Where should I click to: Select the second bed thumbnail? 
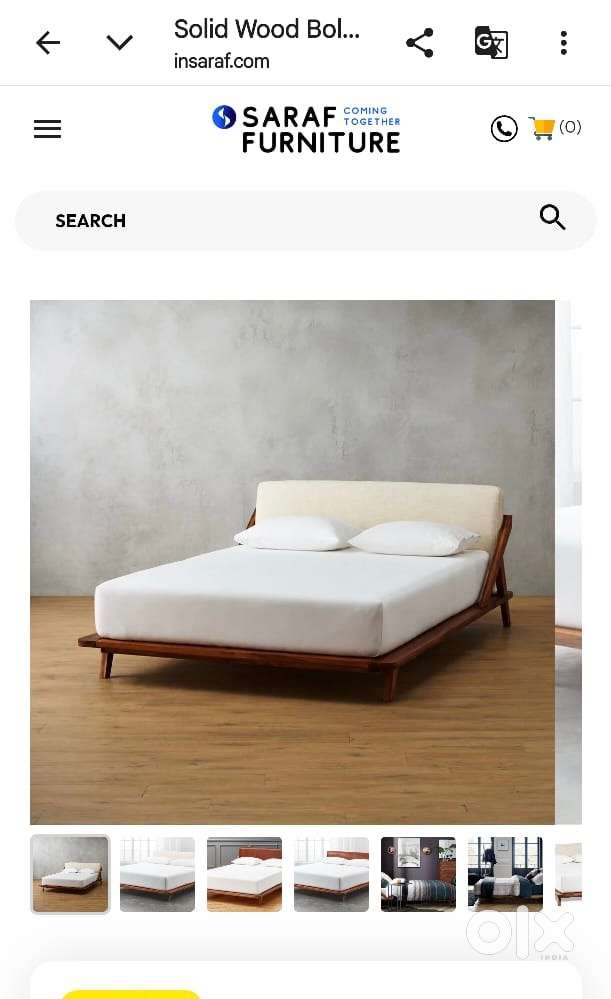pos(157,874)
